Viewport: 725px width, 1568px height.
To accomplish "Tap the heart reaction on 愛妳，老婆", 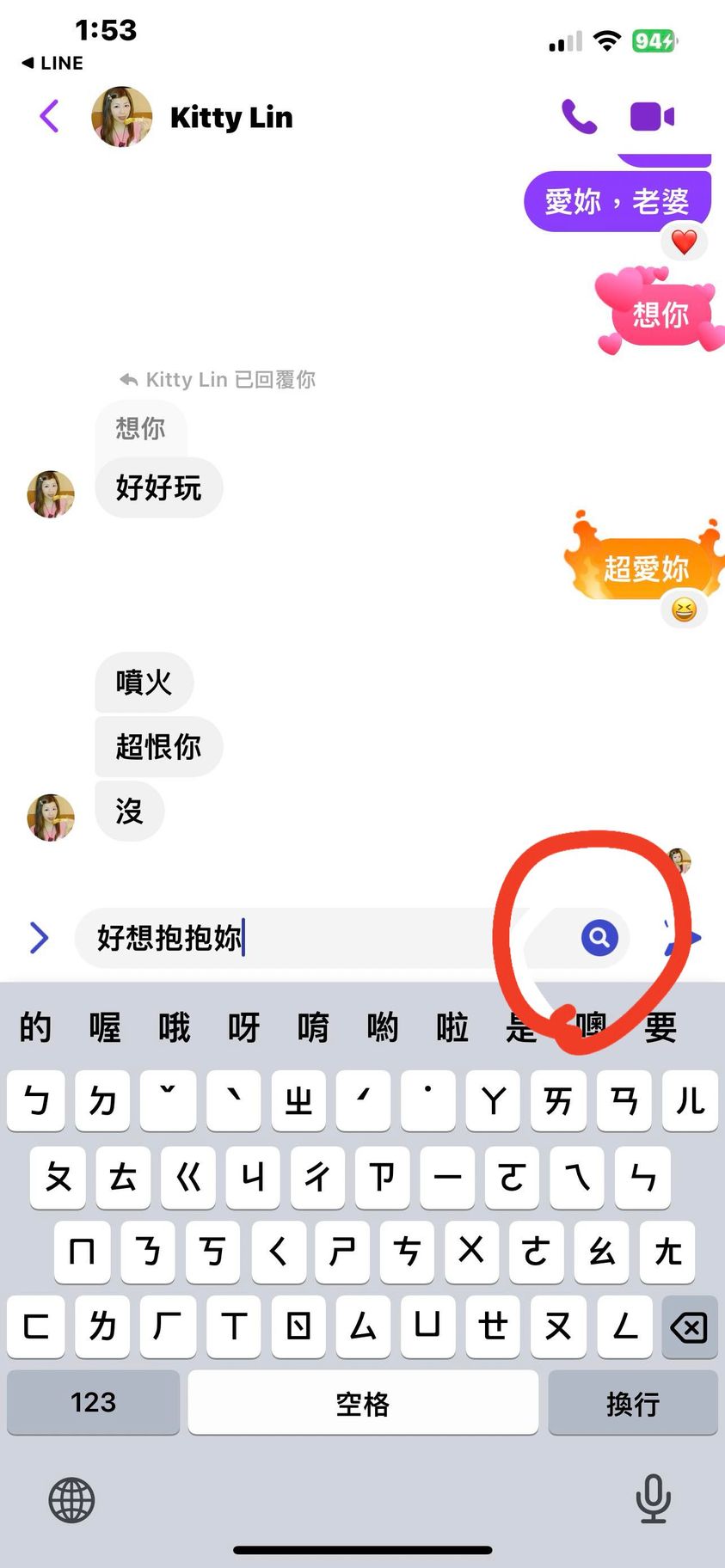I will [x=684, y=242].
